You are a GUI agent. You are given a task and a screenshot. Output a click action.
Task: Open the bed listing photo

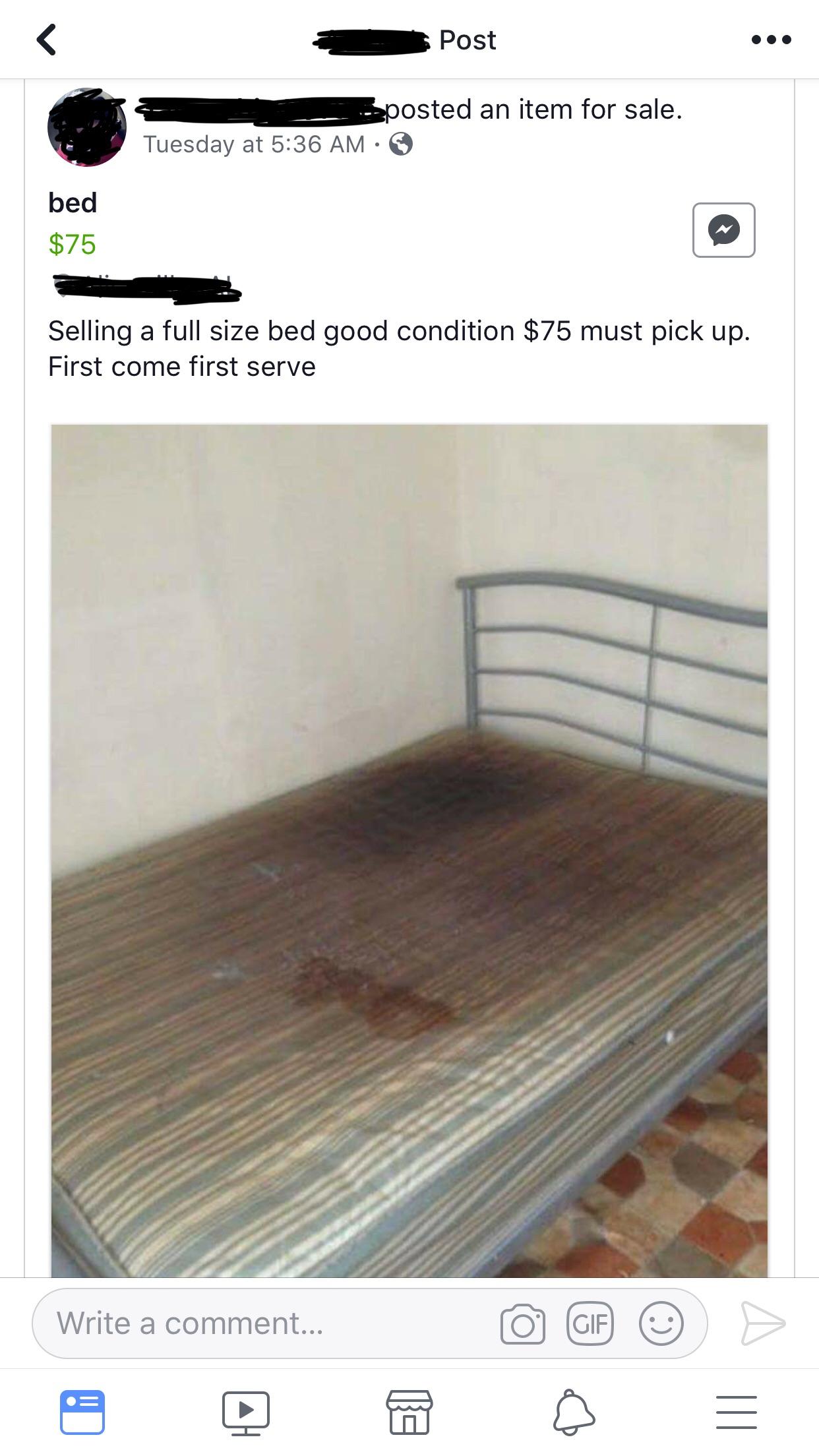(409, 851)
